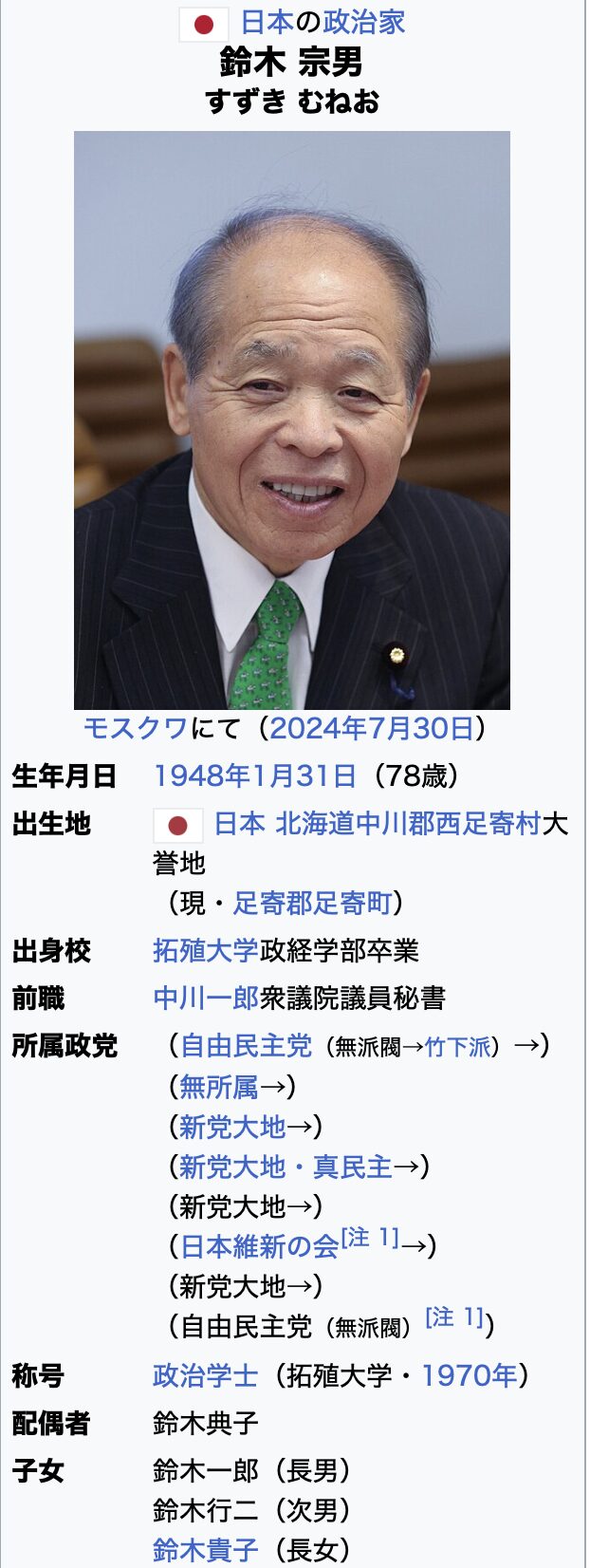
Task: Open the 中川一郎 link
Action: [205, 998]
